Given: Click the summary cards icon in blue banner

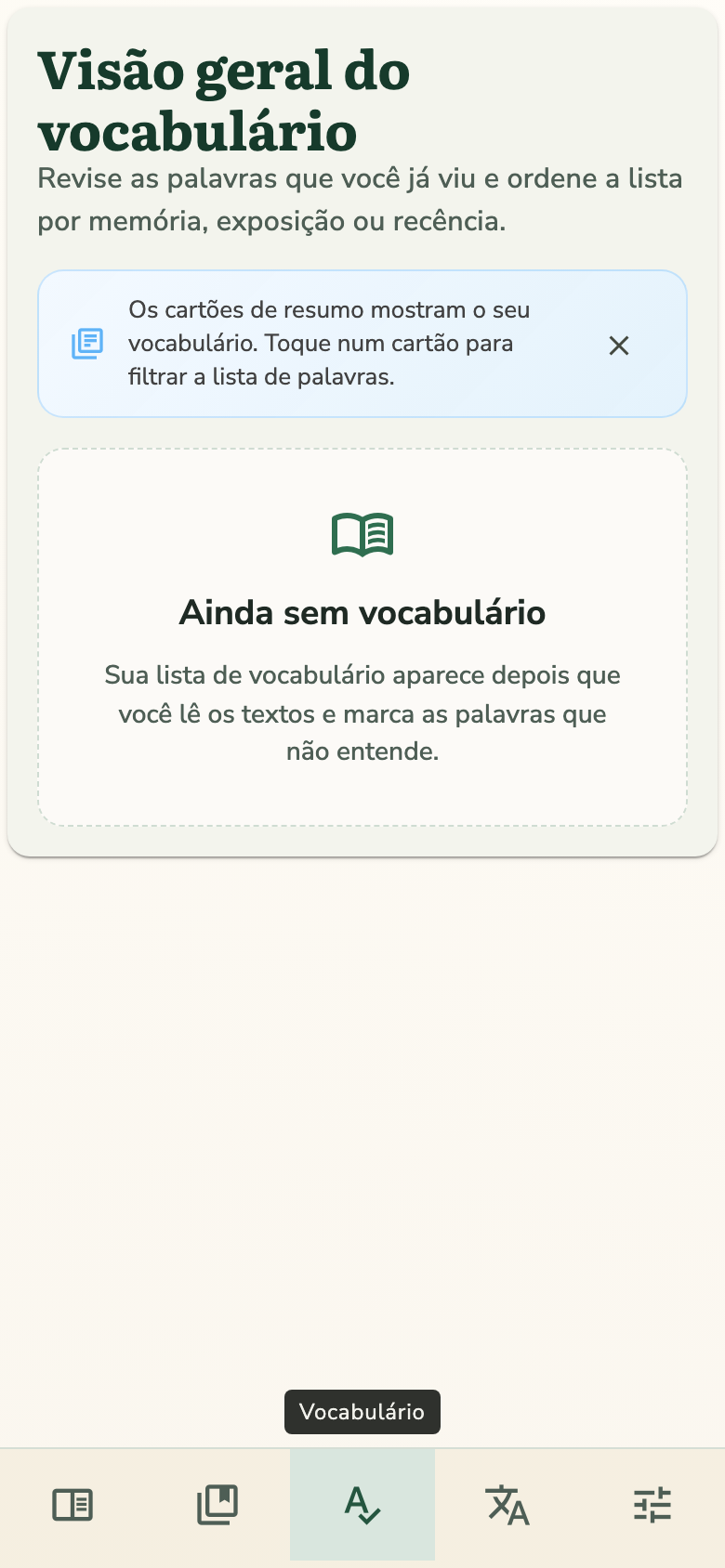Looking at the screenshot, I should (x=86, y=344).
